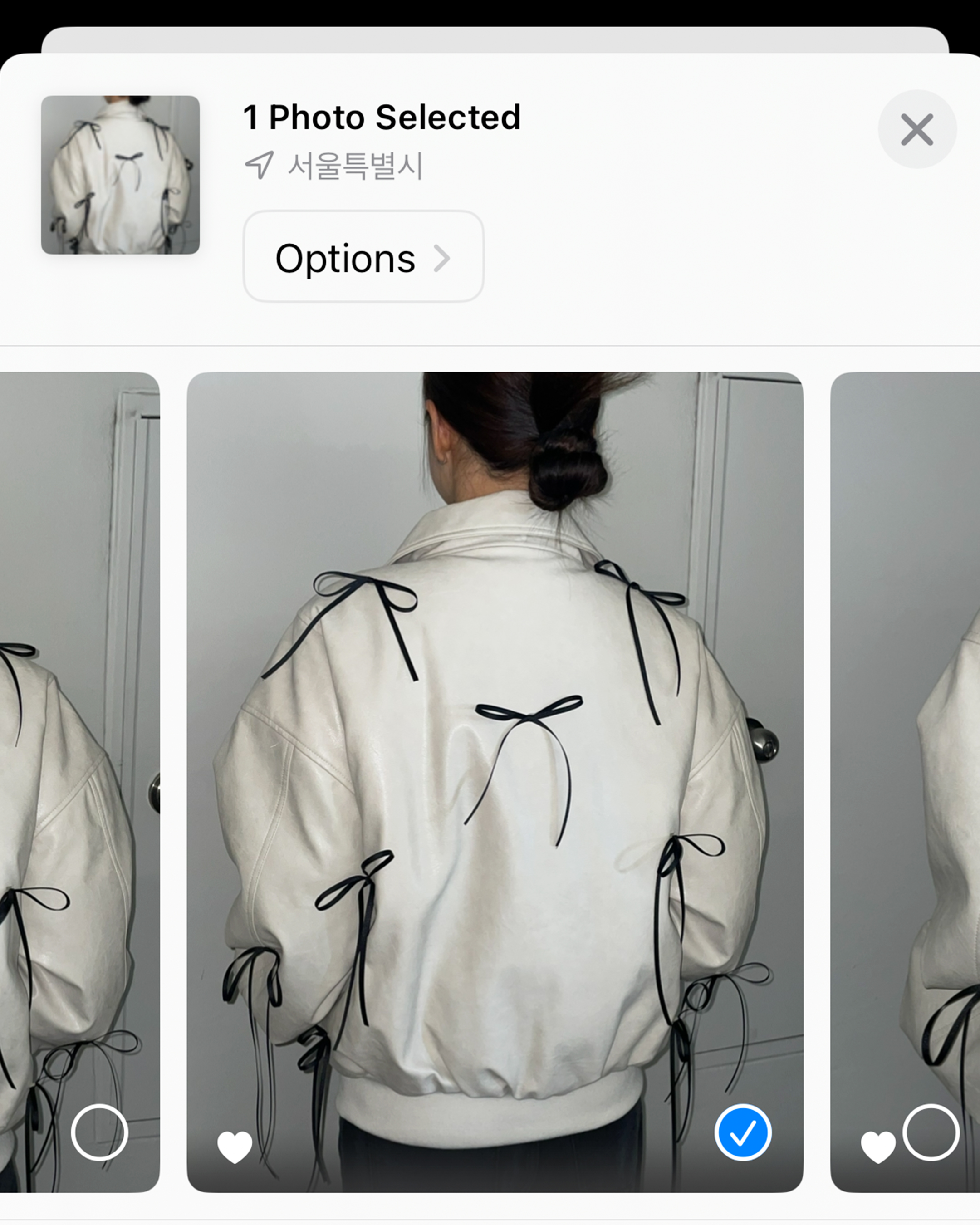
Task: Select the photo on the left
Action: [99, 1132]
